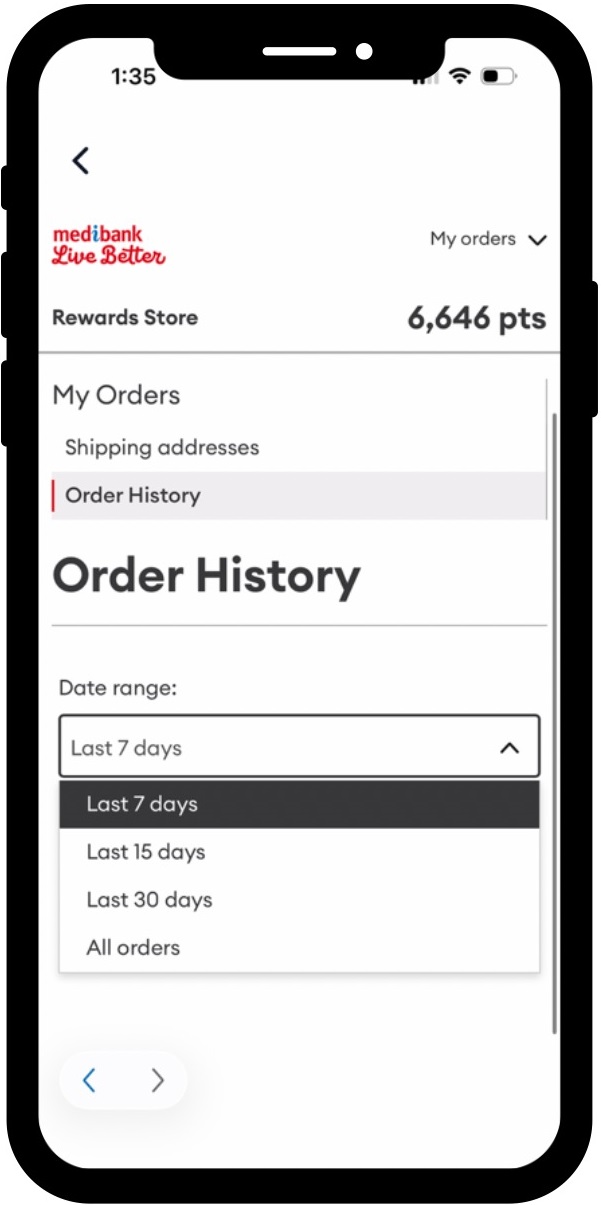Choose Last 15 days option
The image size is (601, 1205).
pos(299,852)
